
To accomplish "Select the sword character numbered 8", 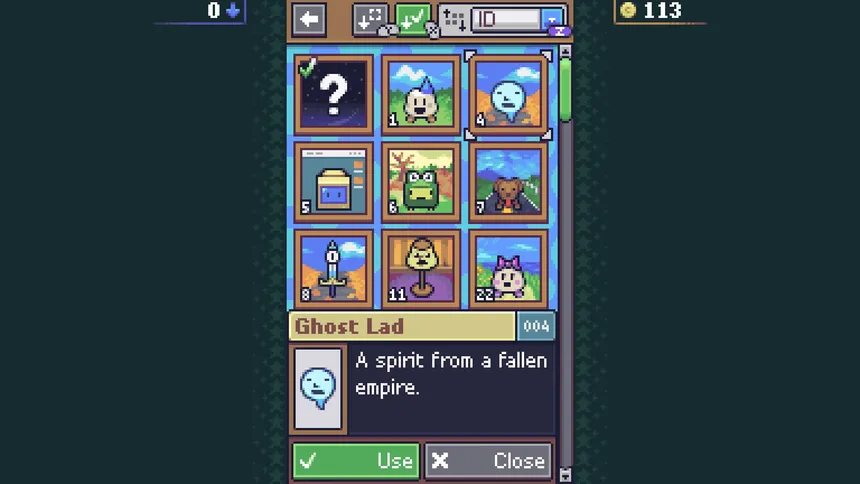I will [334, 268].
